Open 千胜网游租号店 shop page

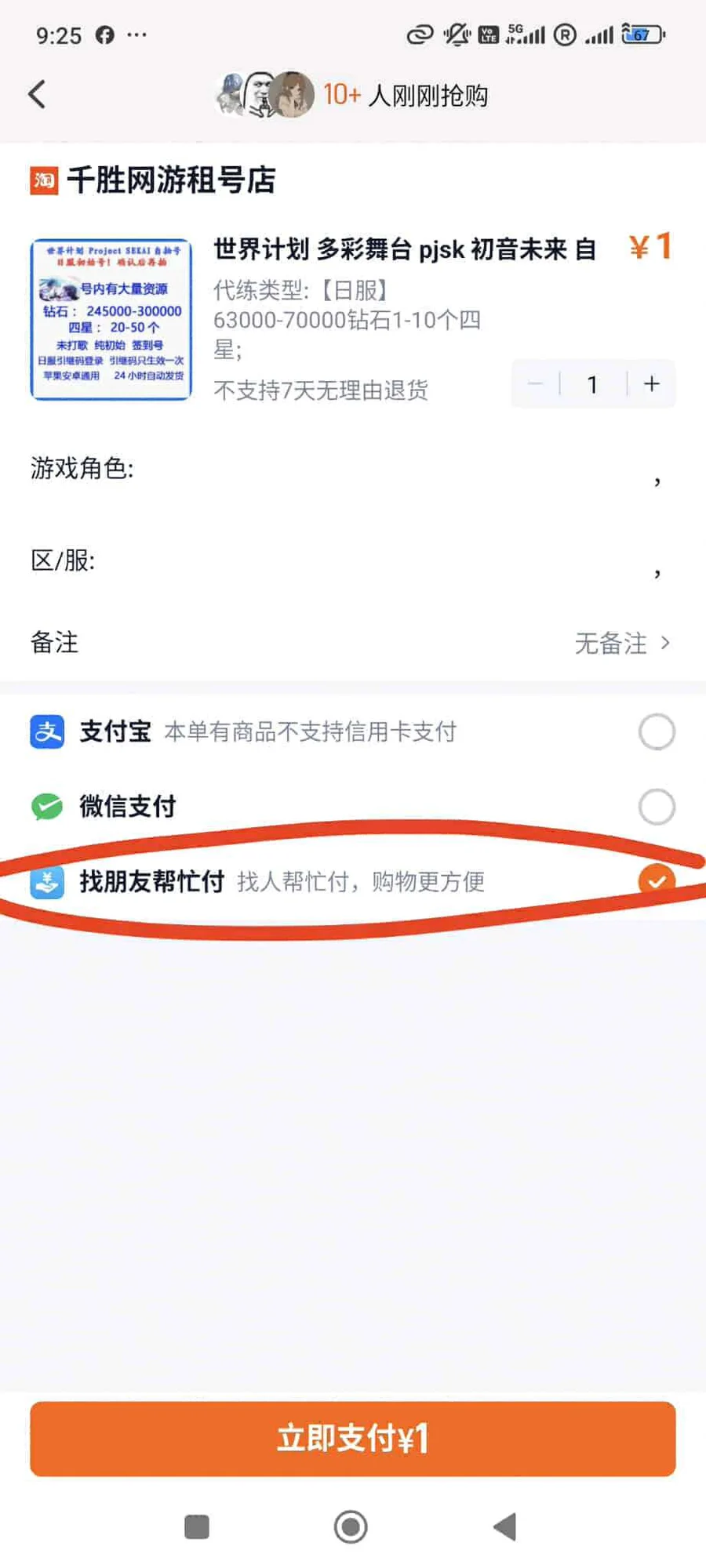point(170,180)
